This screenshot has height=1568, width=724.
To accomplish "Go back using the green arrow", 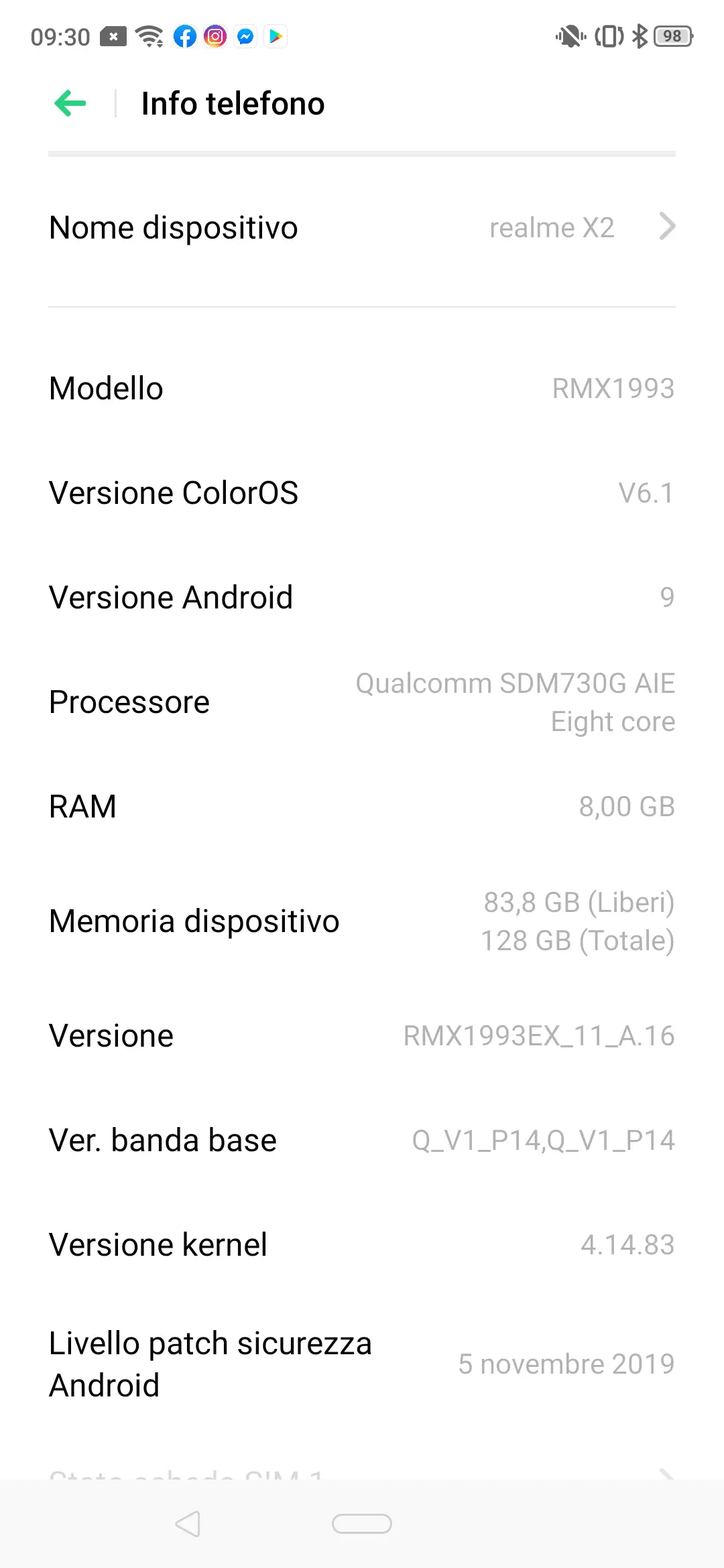I will 70,103.
